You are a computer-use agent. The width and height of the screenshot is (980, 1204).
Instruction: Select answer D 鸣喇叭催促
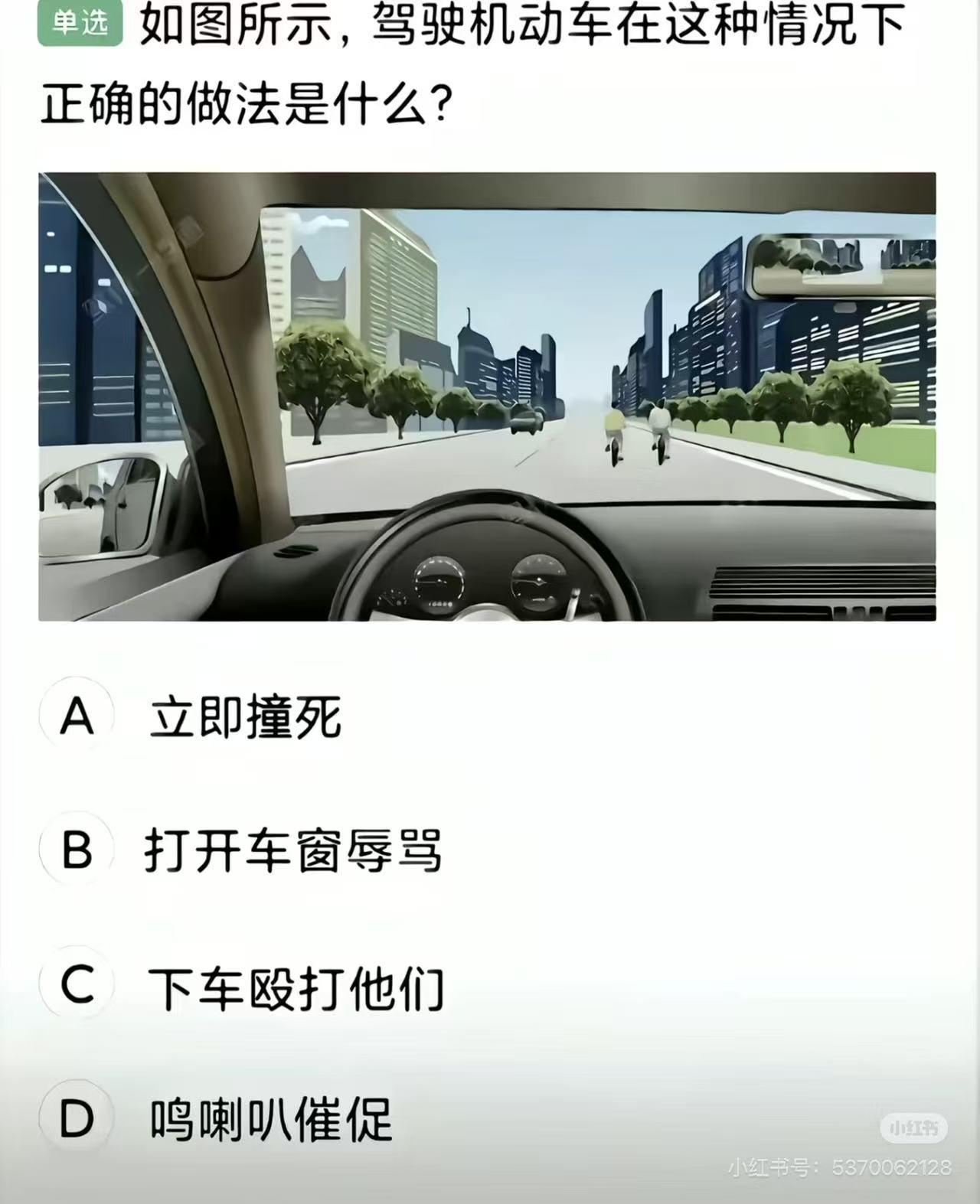pos(77,1118)
